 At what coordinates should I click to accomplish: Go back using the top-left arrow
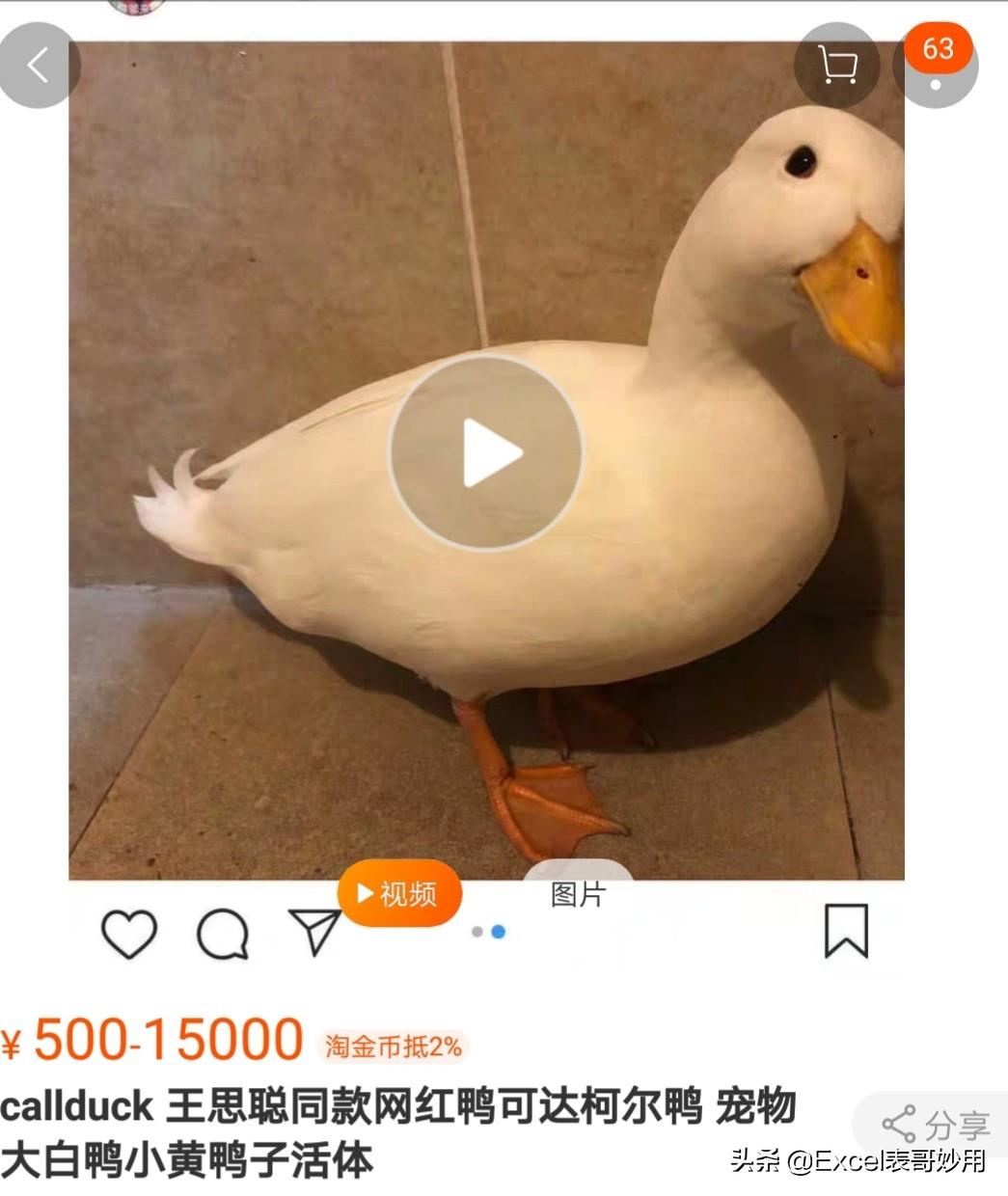tap(39, 66)
